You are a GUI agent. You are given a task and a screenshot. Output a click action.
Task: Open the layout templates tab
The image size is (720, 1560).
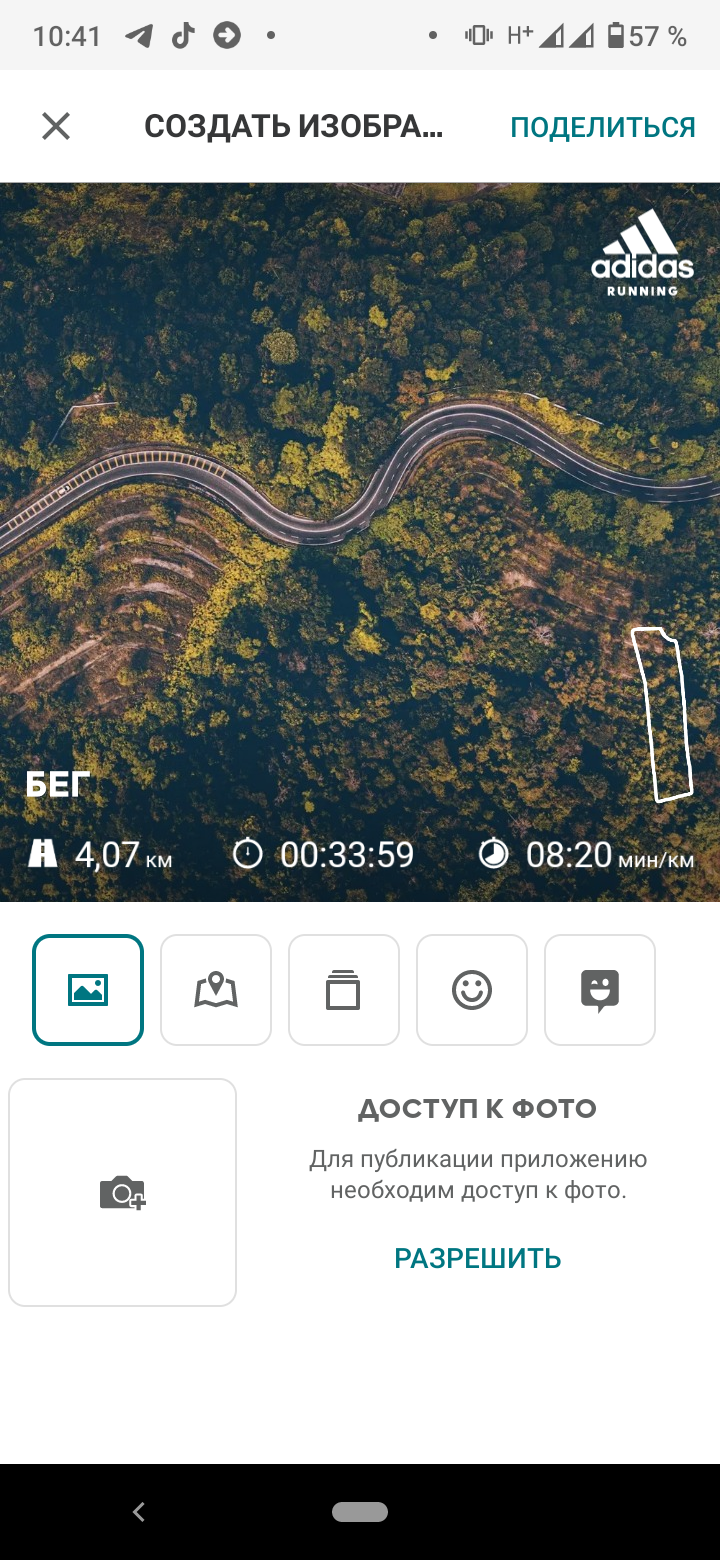tap(343, 990)
